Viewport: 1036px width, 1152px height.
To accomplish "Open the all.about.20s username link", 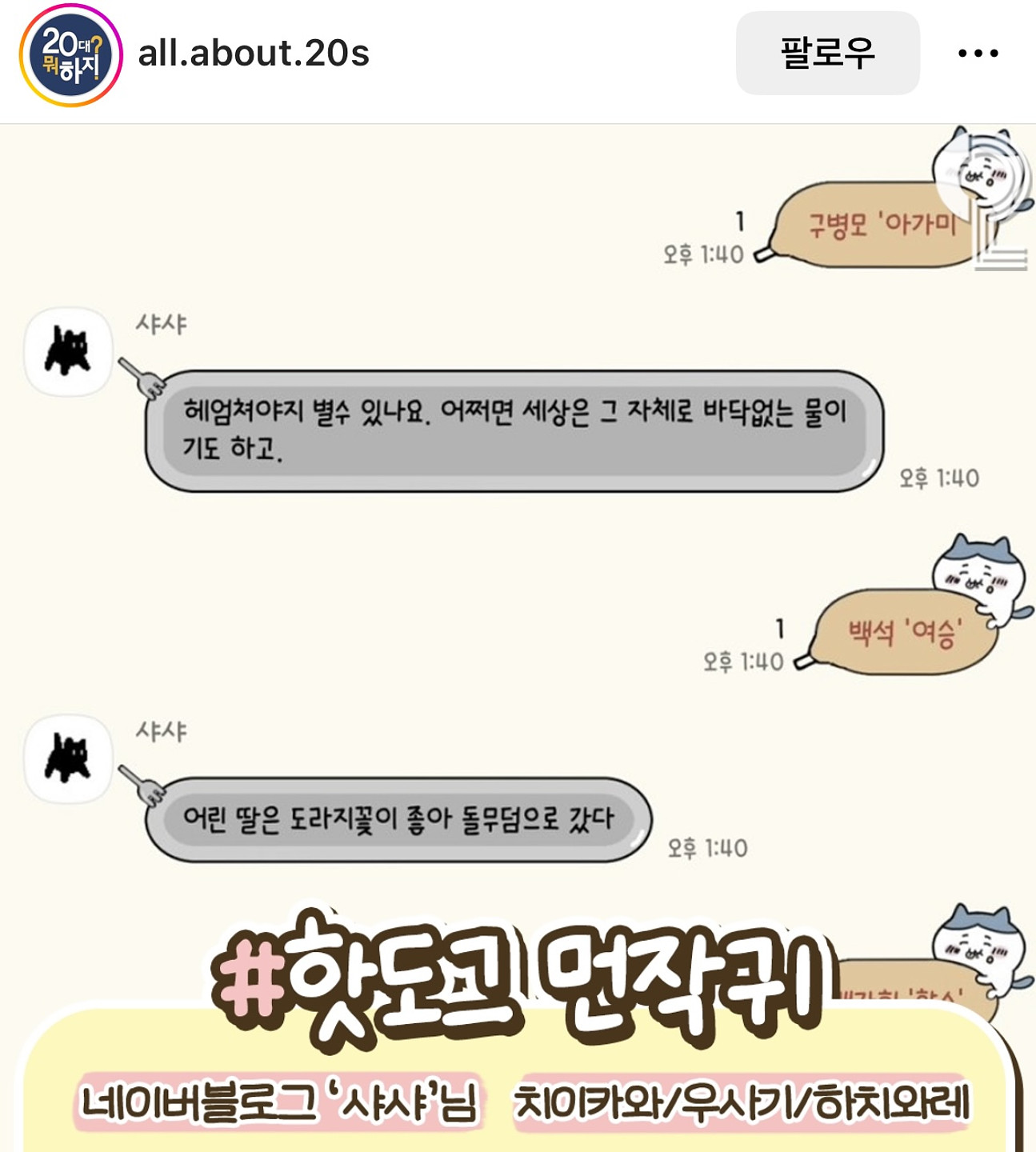I will coord(253,54).
